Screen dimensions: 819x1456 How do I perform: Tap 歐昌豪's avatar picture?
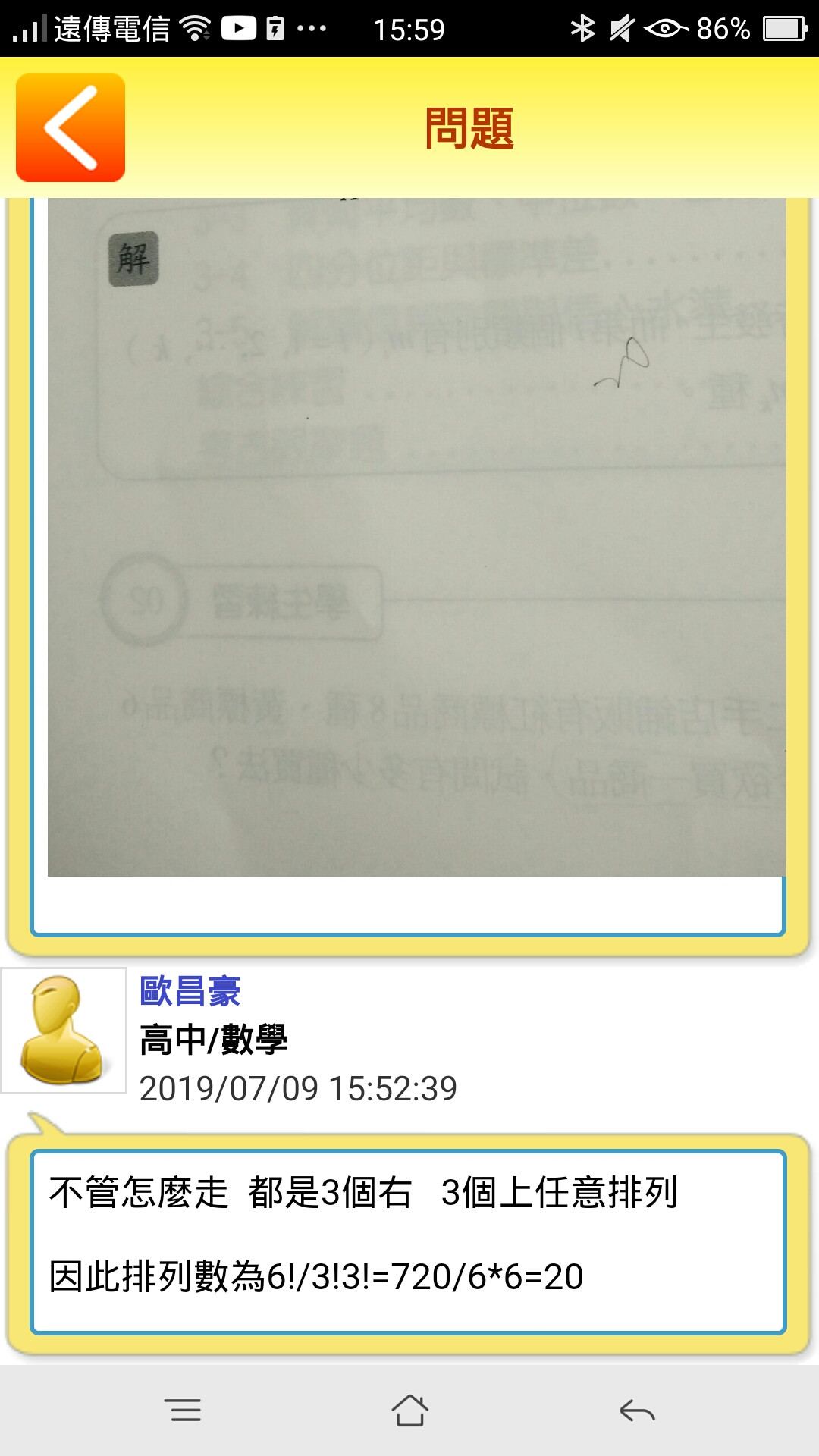pos(64,1031)
